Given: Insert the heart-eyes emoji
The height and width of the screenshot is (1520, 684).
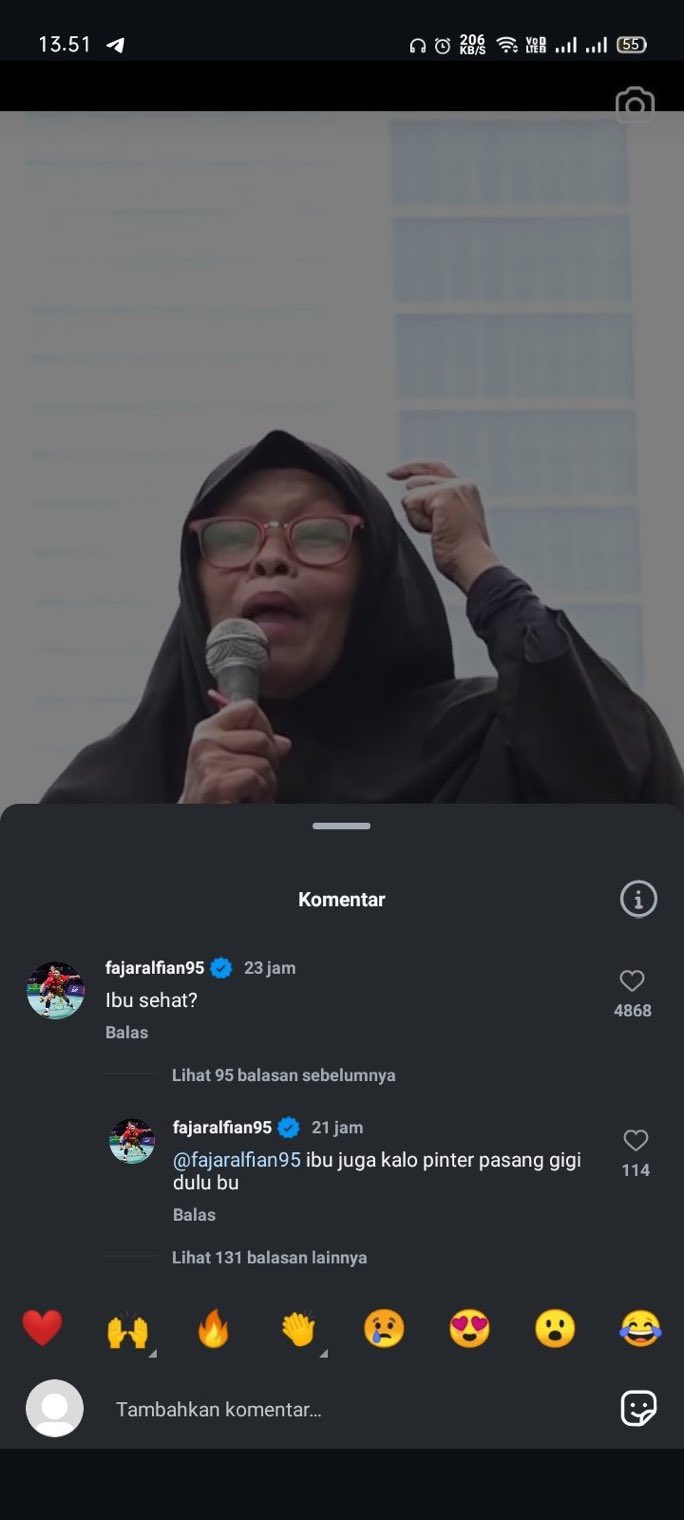Looking at the screenshot, I should (469, 1329).
